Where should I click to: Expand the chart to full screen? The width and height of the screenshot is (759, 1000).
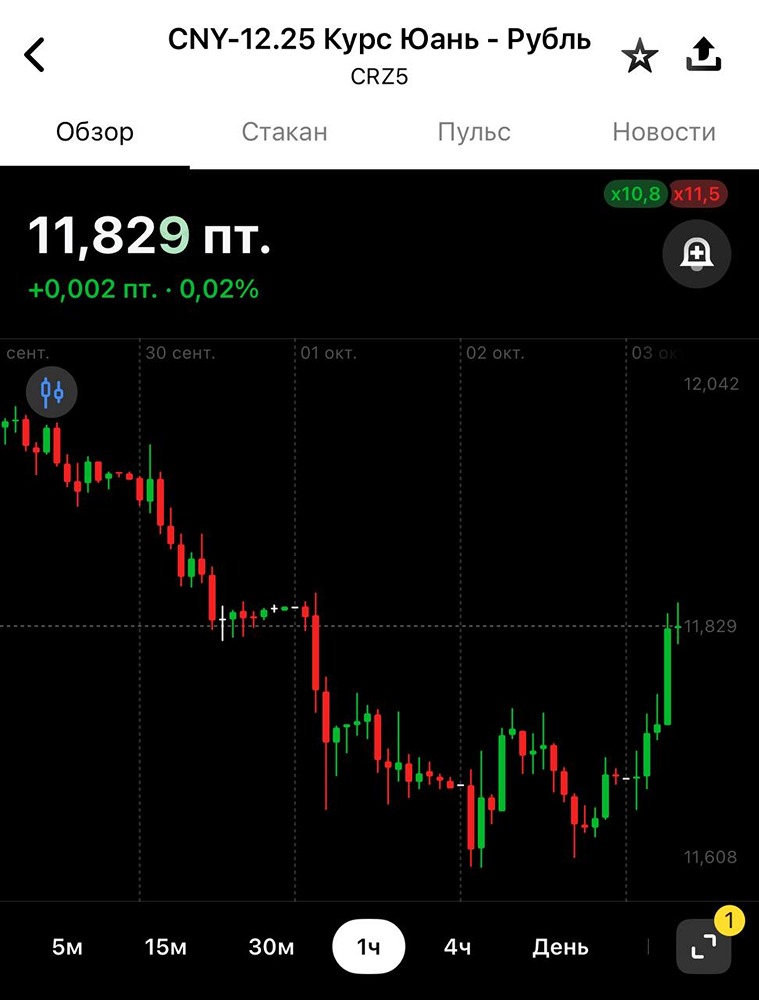point(703,946)
